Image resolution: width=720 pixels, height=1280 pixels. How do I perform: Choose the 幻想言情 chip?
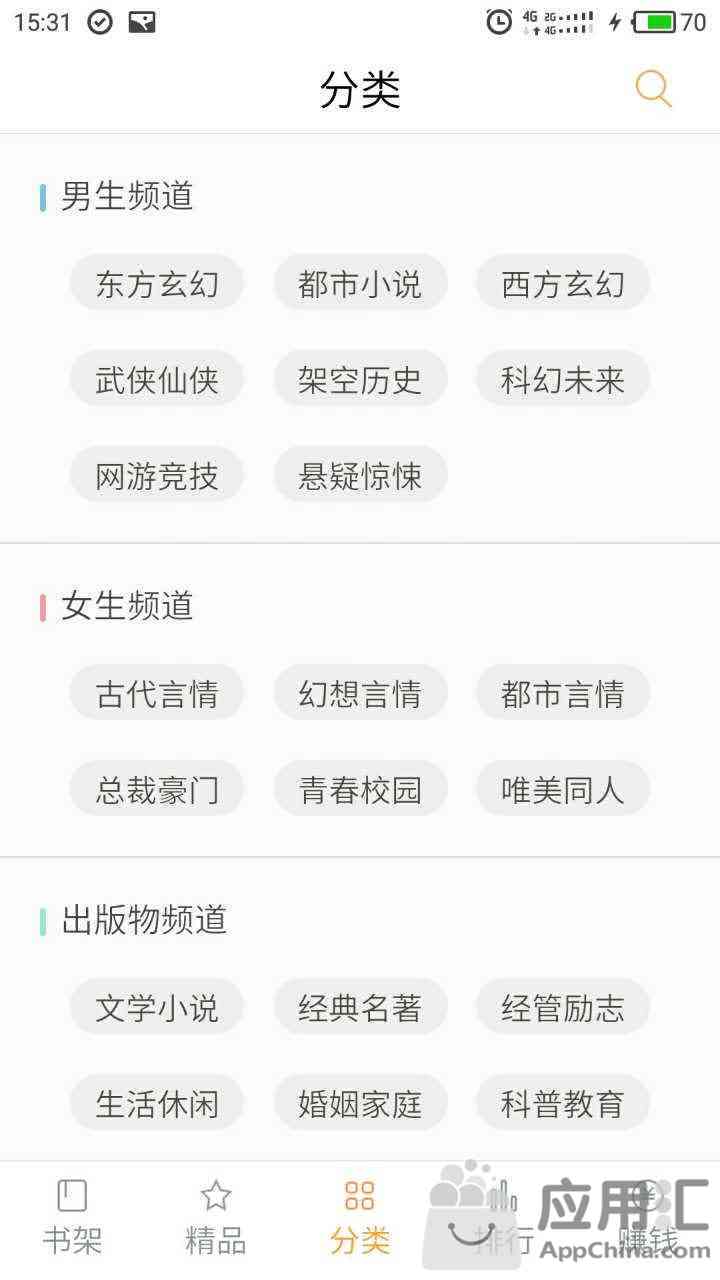360,693
